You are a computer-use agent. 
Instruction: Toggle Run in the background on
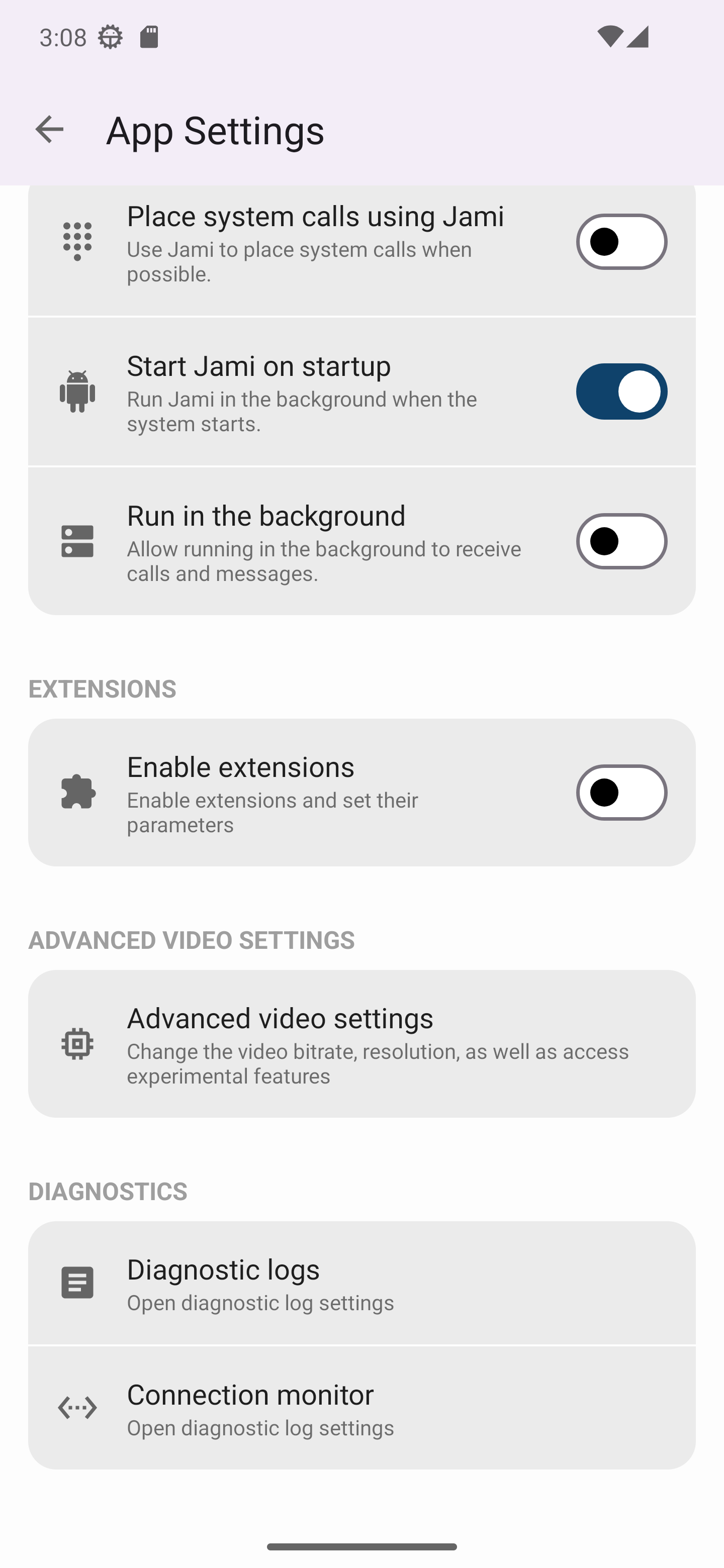621,541
